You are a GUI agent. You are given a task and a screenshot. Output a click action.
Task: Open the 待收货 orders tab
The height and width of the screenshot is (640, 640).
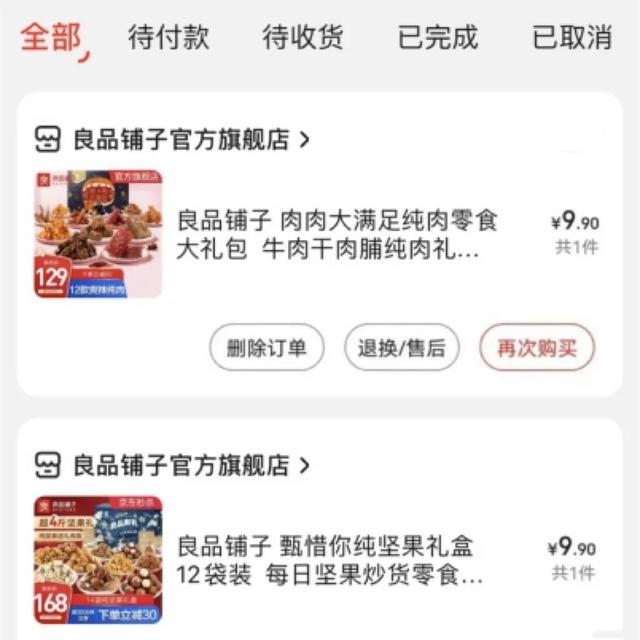coord(303,37)
